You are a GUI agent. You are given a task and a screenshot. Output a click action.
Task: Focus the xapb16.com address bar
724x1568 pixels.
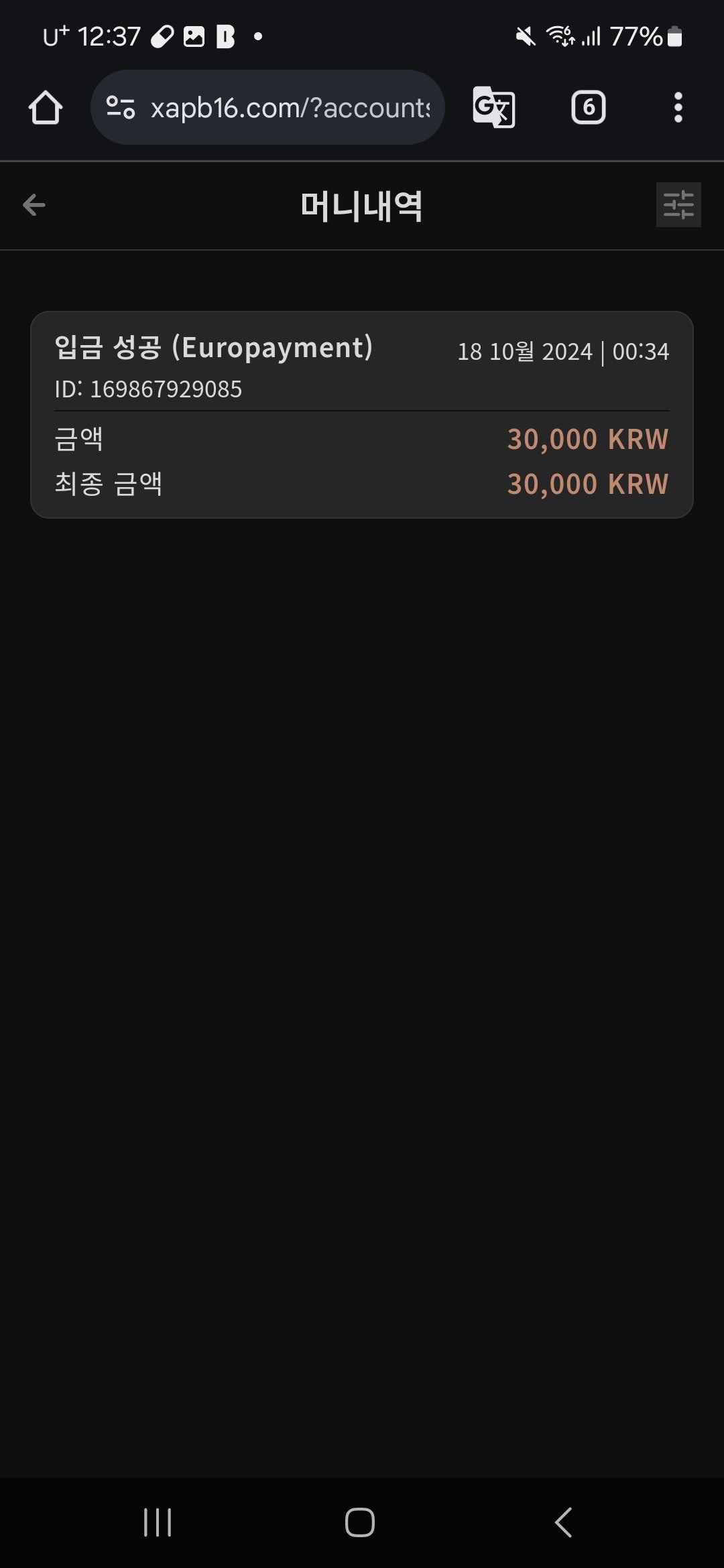[x=290, y=108]
